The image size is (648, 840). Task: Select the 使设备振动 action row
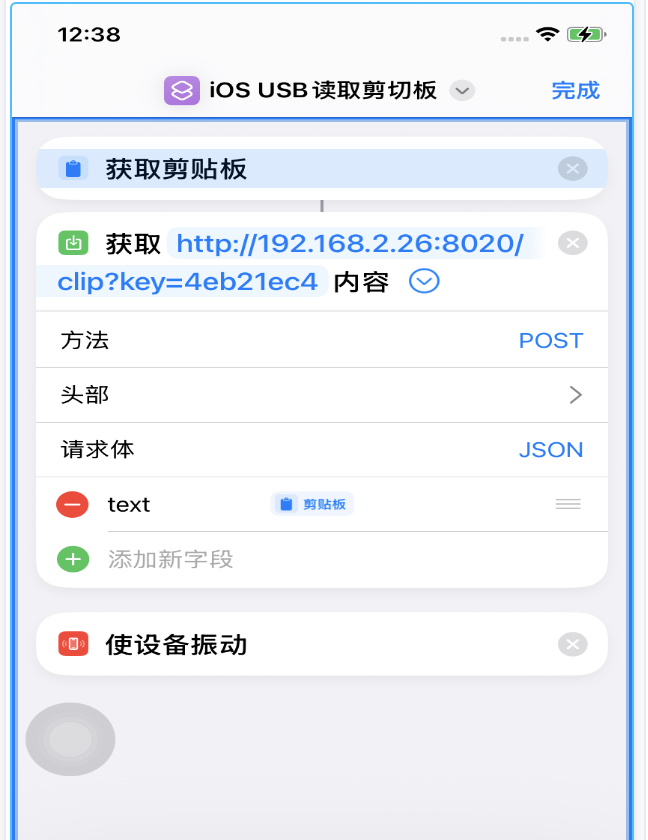[300, 645]
